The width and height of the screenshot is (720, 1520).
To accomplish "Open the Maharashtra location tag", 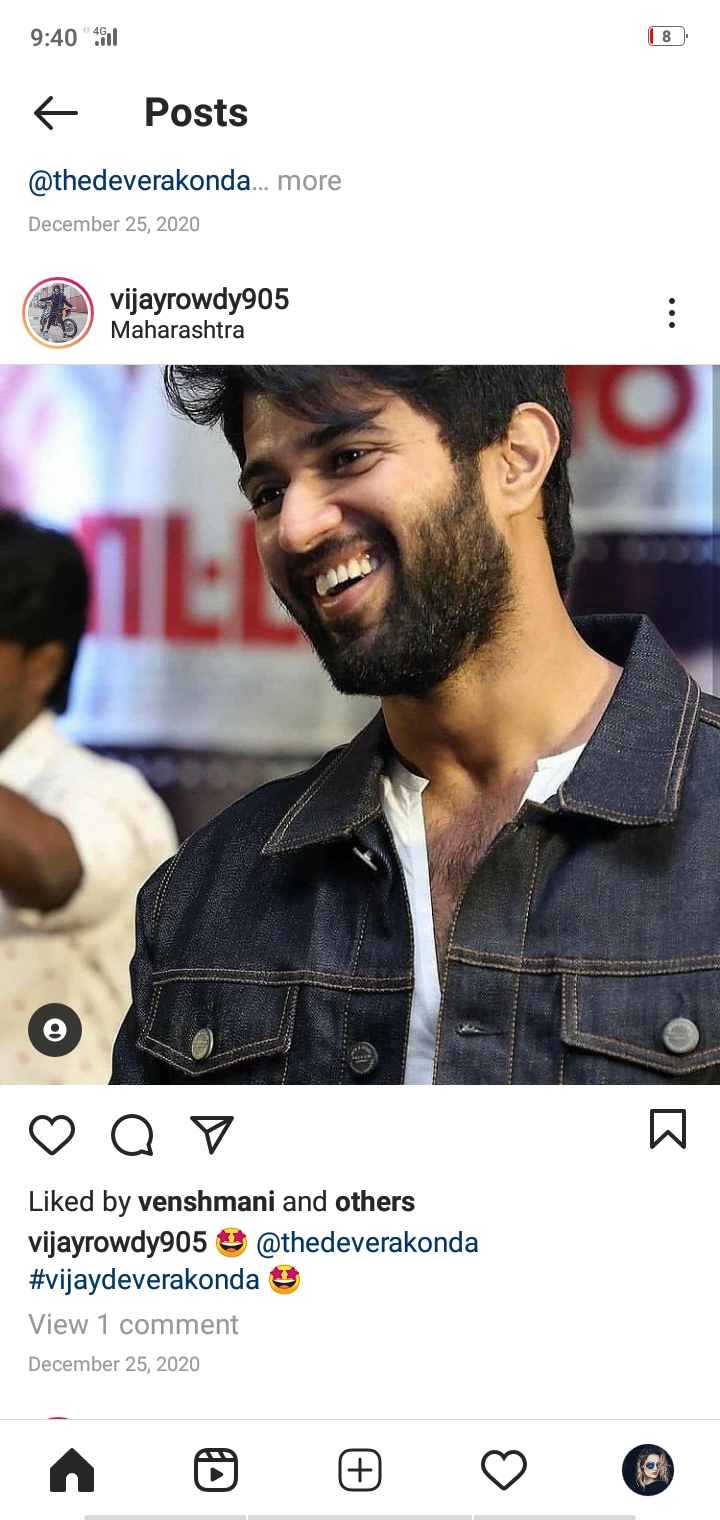I will click(x=177, y=330).
